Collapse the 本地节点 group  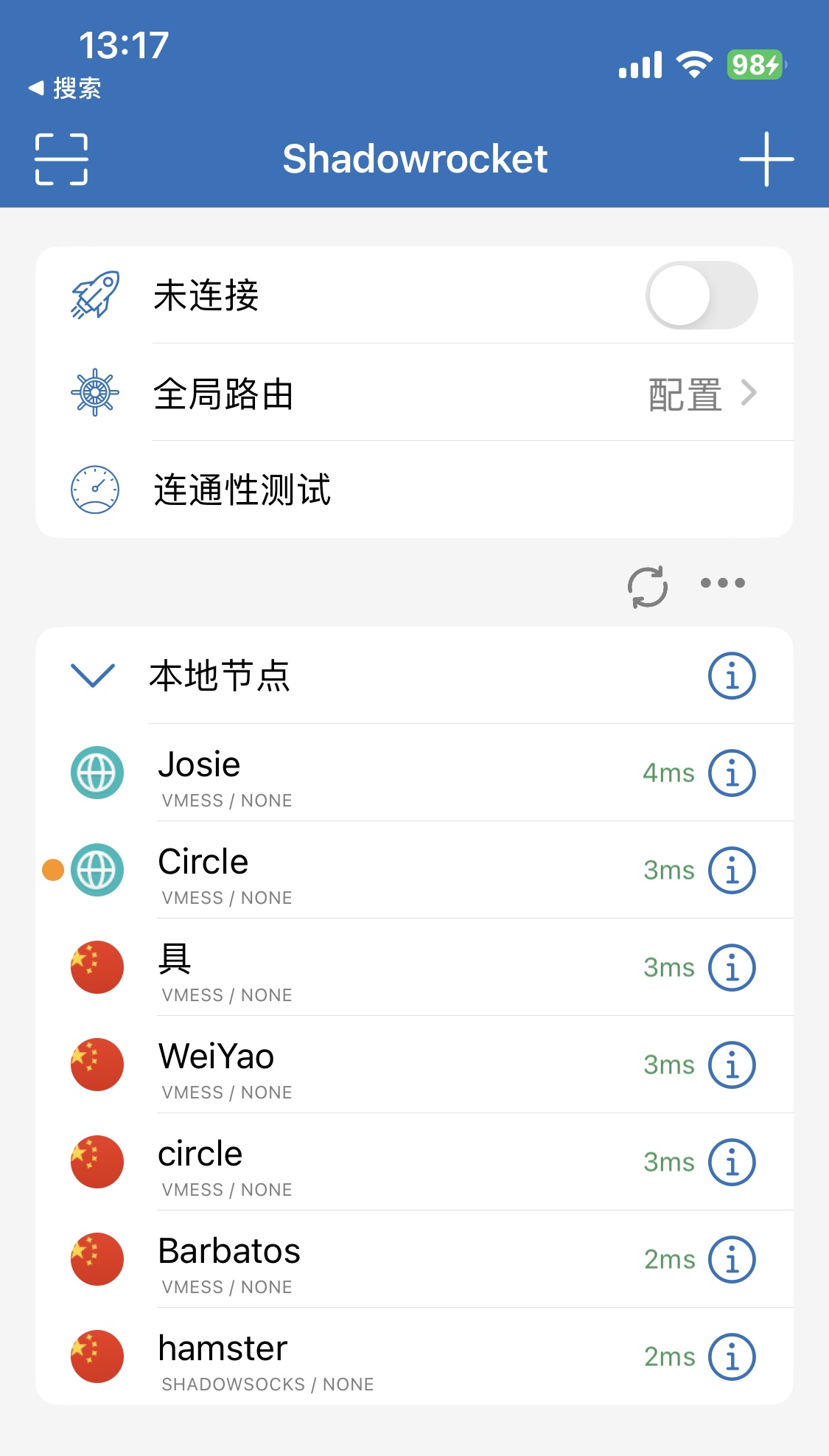[x=93, y=675]
